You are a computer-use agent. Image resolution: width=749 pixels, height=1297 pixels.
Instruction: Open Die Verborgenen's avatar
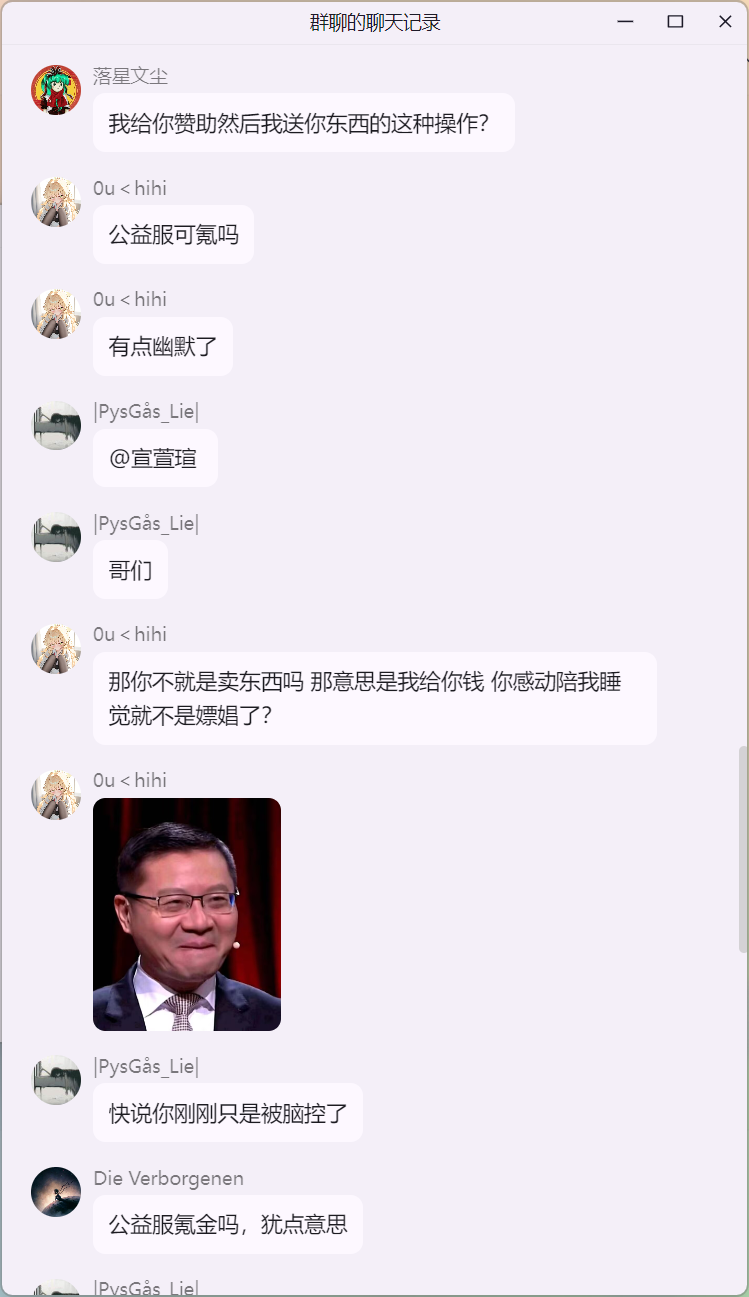coord(56,1191)
